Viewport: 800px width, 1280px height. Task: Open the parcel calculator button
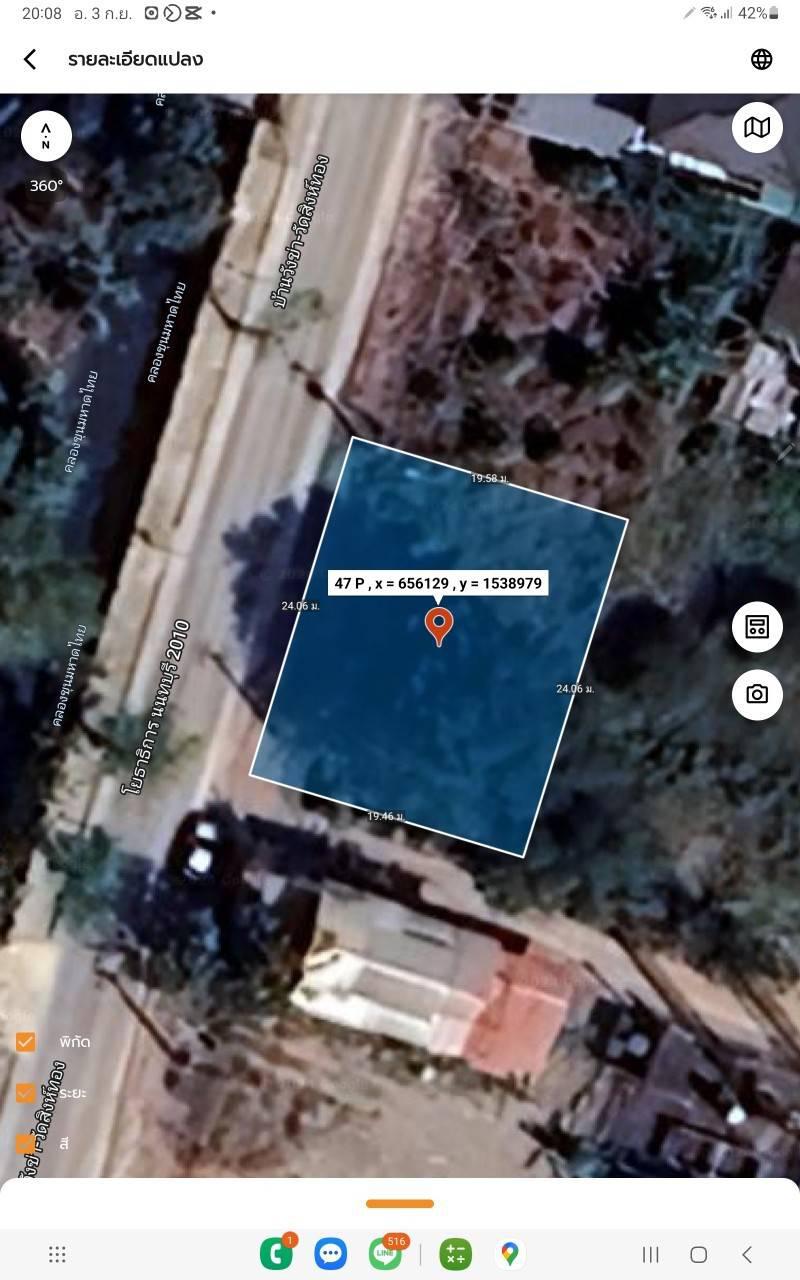coord(757,627)
